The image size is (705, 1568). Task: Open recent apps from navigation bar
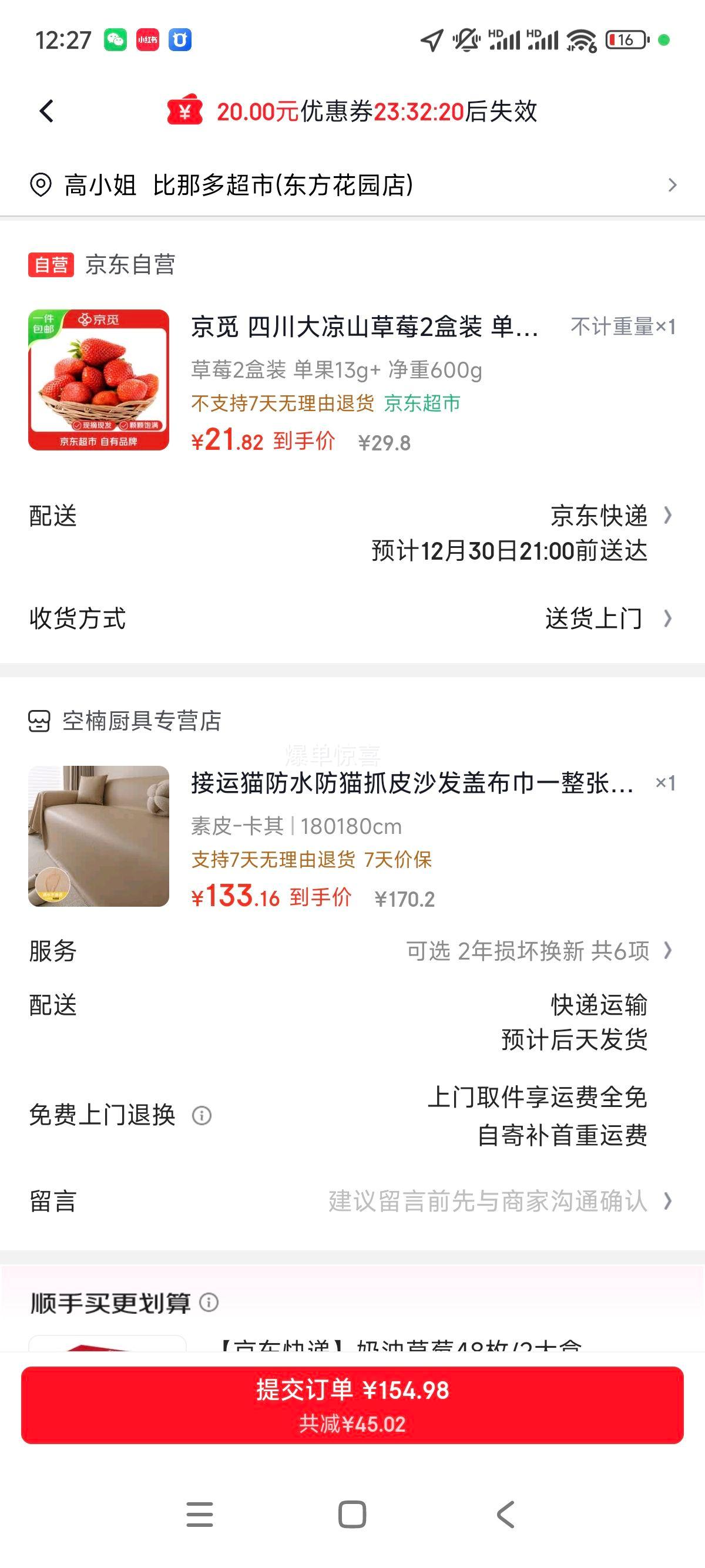(200, 1515)
